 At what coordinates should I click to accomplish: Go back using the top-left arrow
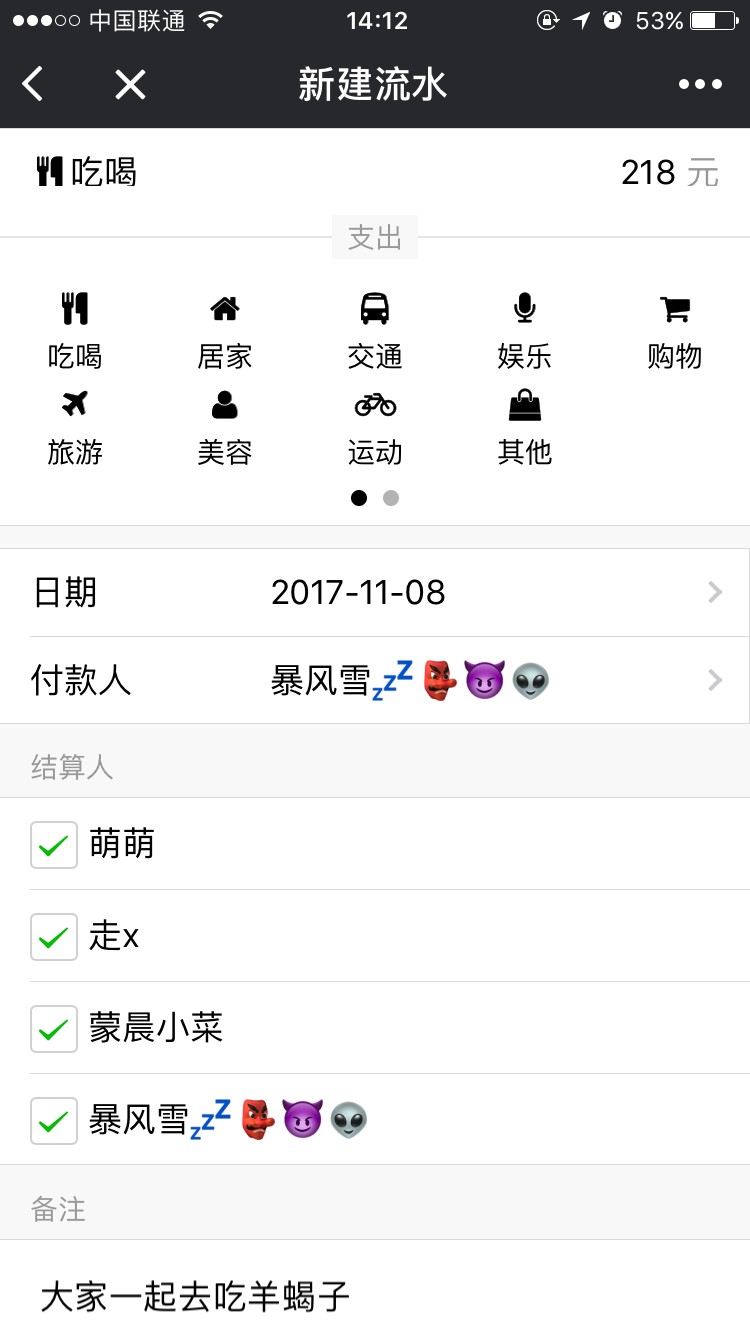(33, 84)
